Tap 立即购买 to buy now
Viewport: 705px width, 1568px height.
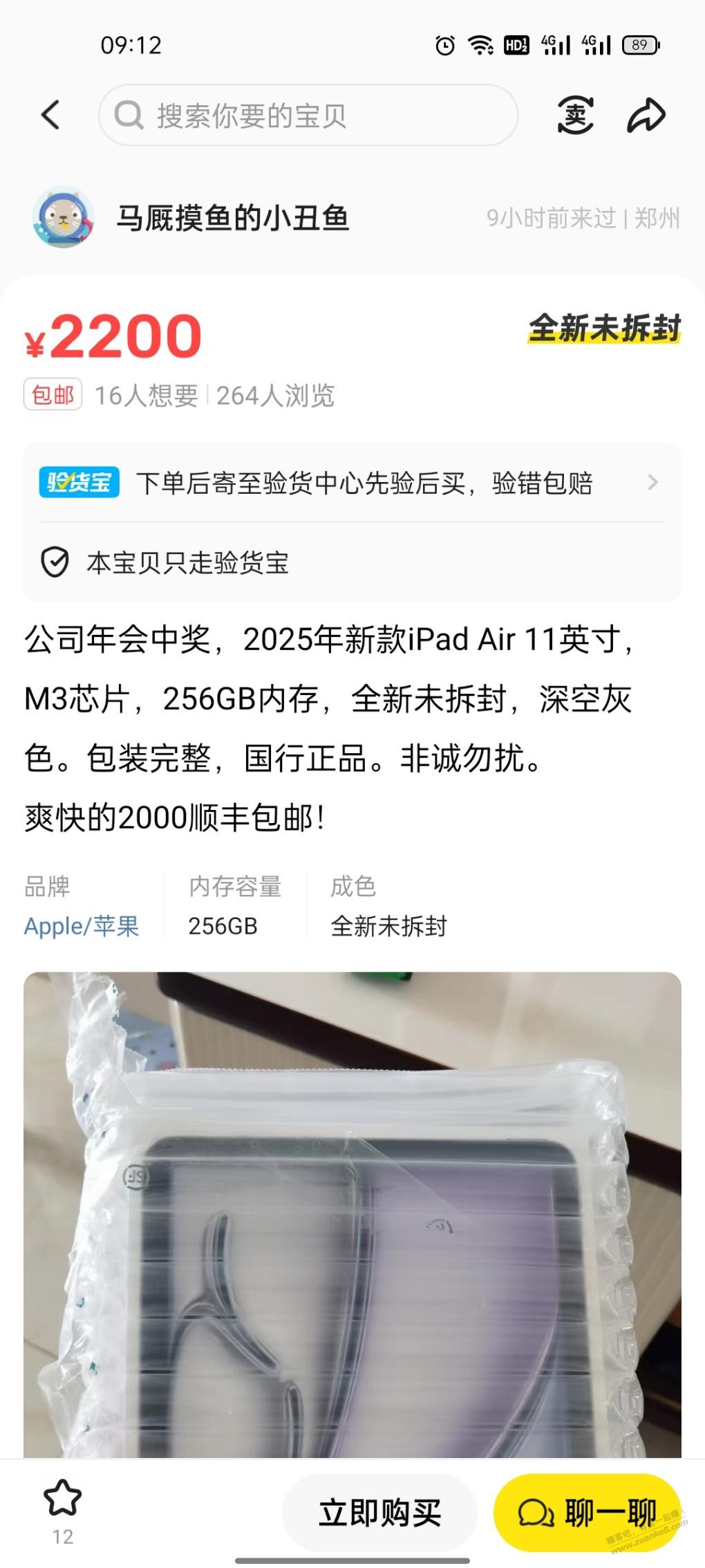click(379, 1513)
